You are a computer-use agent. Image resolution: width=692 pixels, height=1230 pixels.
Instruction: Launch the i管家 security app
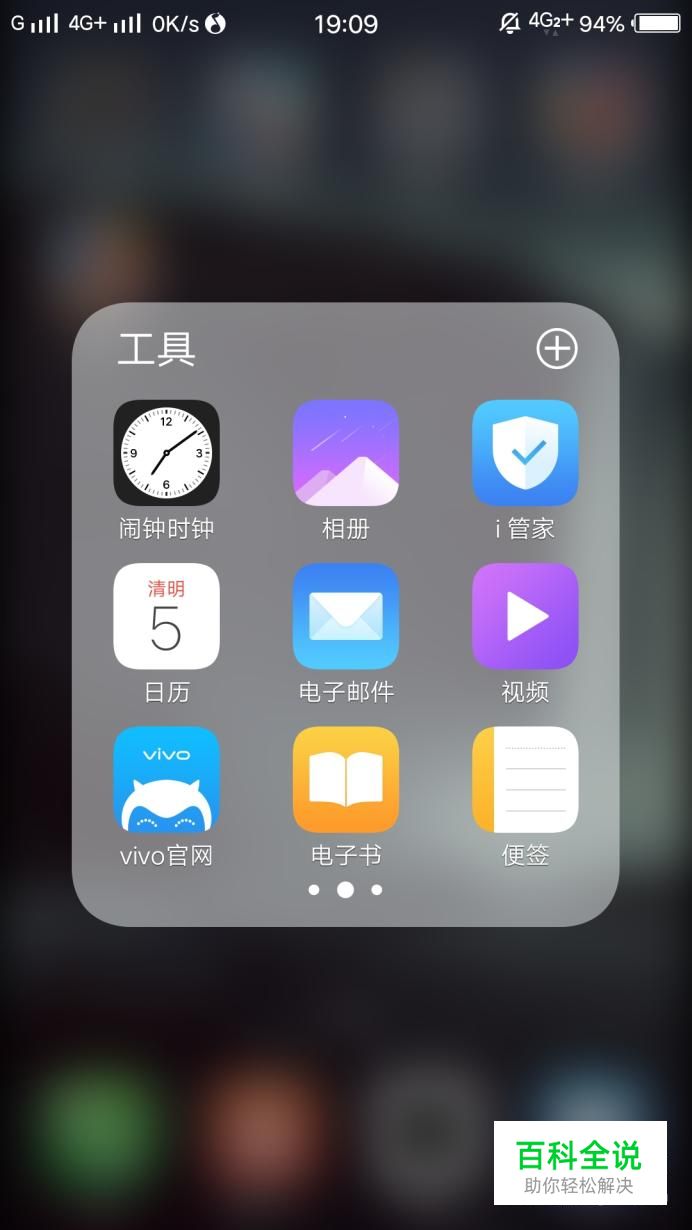525,453
